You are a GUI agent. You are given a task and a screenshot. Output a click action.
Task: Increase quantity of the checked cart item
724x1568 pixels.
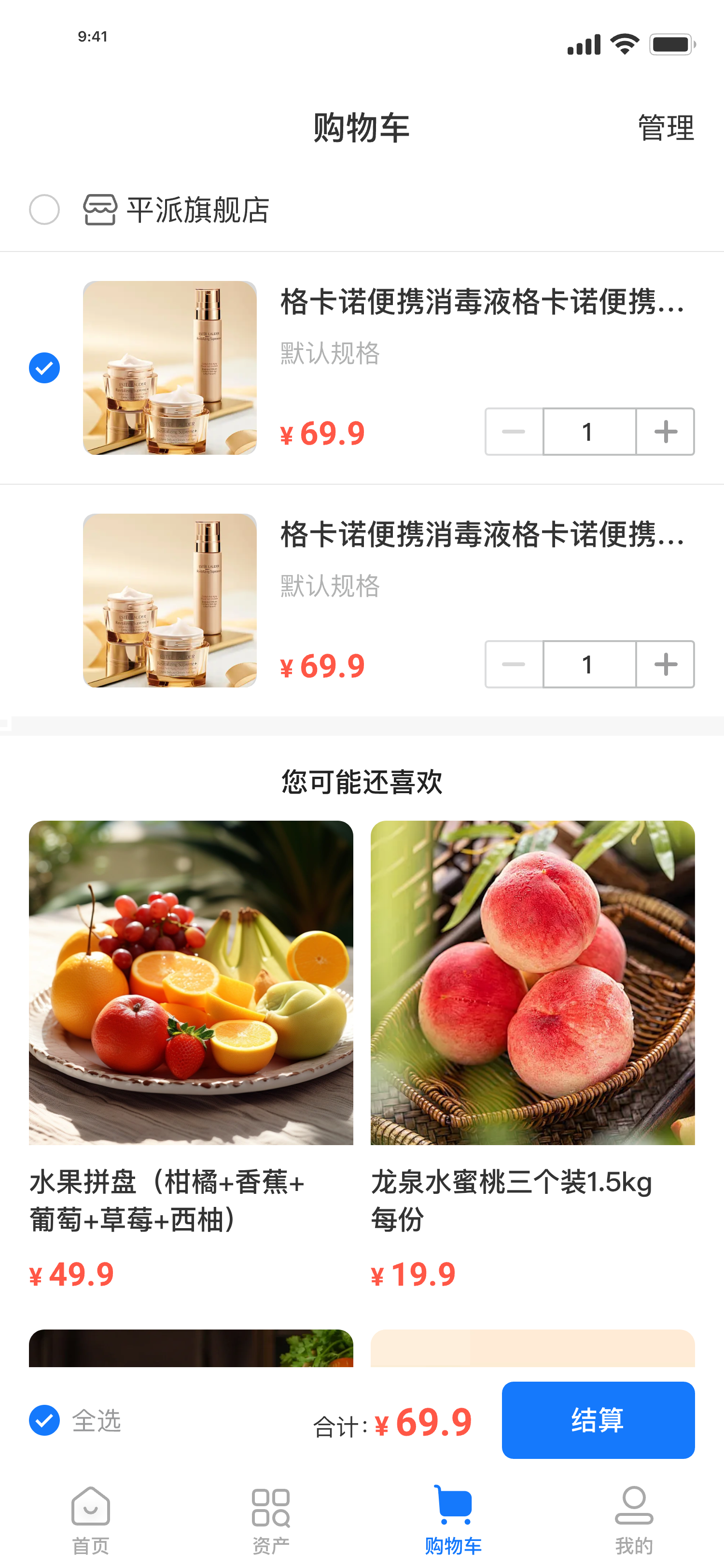(665, 432)
